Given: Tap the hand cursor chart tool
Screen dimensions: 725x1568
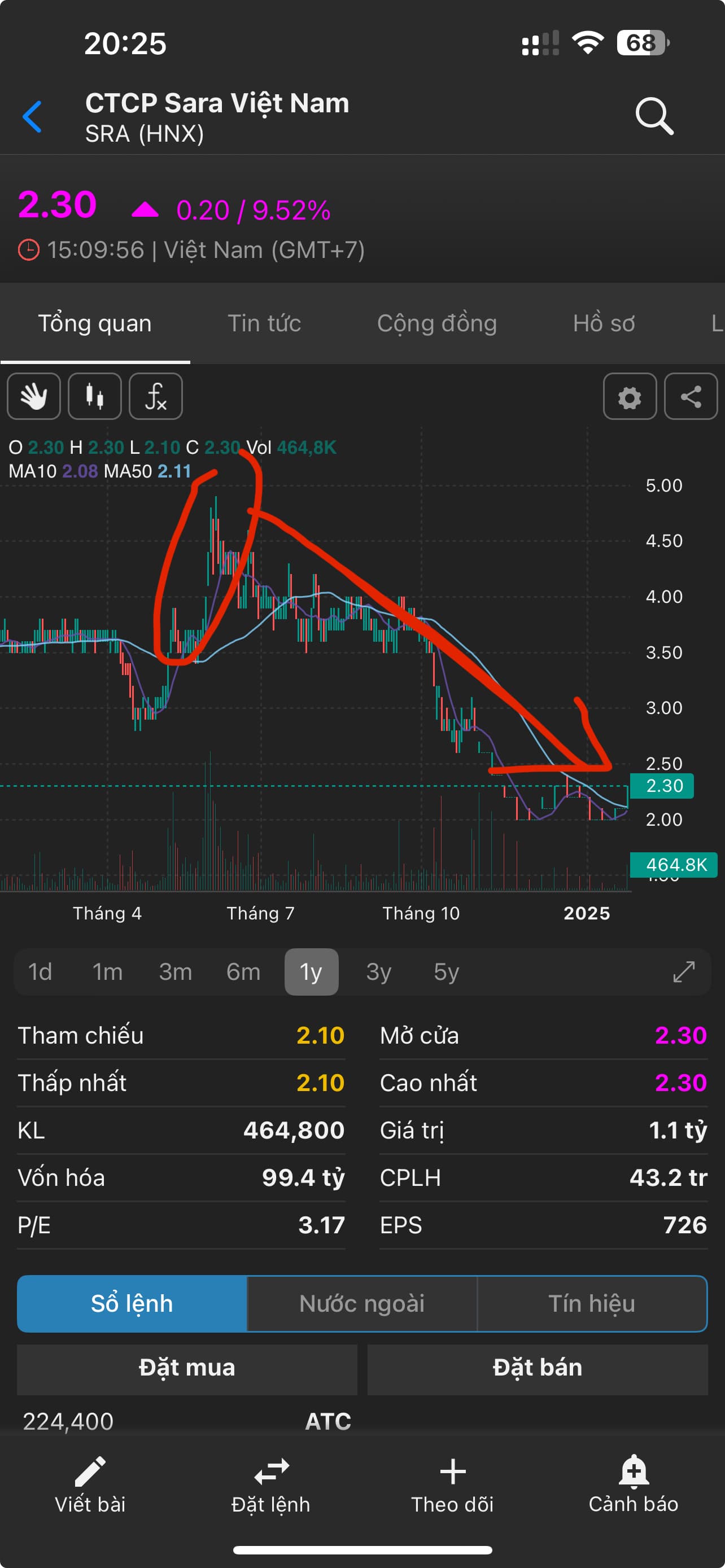Looking at the screenshot, I should click(x=34, y=397).
